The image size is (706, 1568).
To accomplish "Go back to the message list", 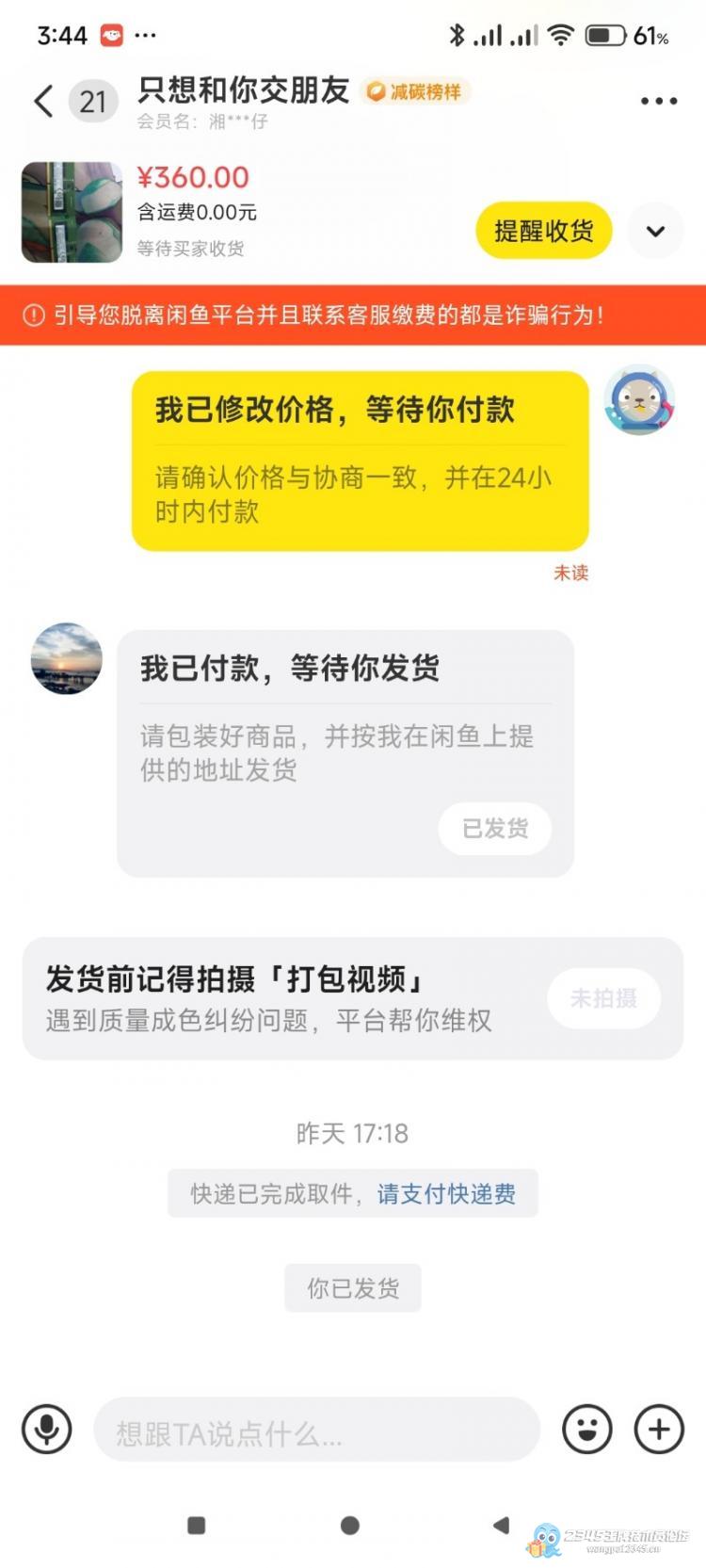I will [43, 101].
